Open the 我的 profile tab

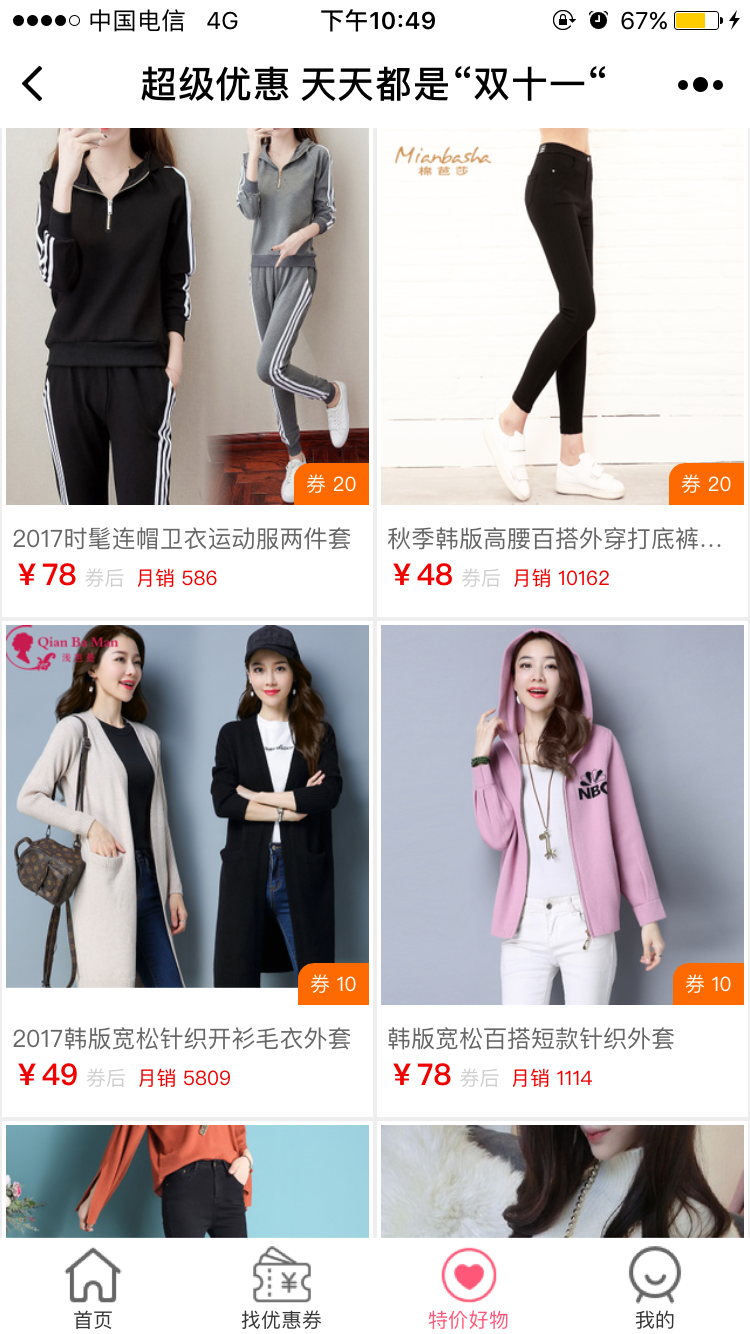tap(655, 1288)
